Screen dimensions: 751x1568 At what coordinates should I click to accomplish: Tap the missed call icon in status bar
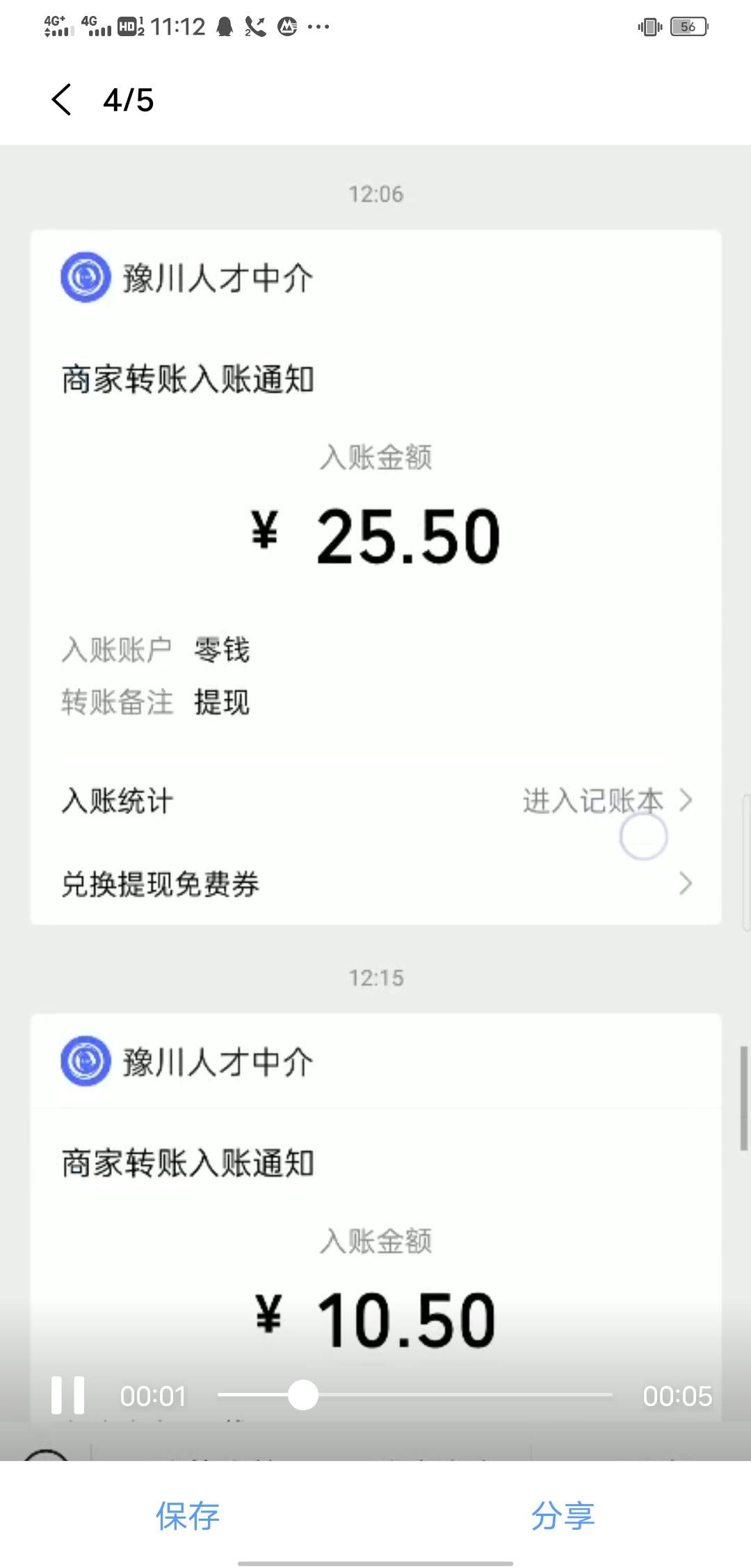[x=255, y=26]
